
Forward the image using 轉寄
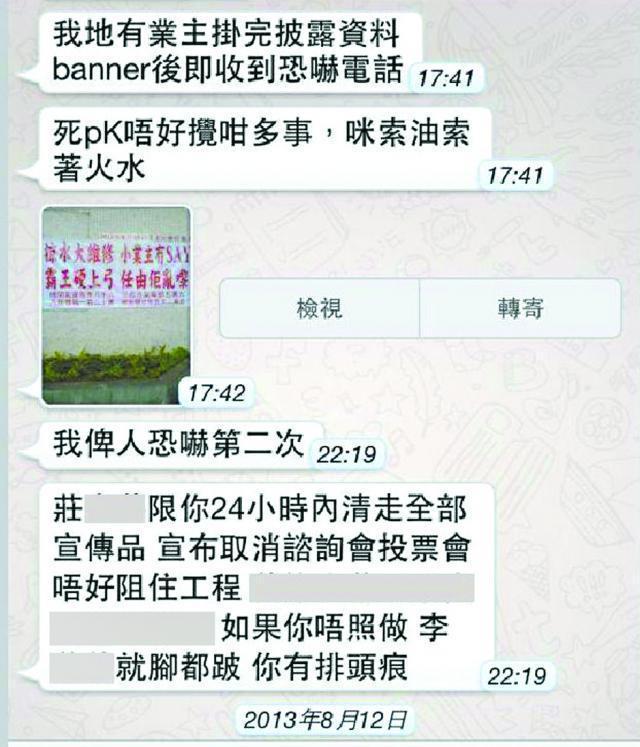[520, 308]
